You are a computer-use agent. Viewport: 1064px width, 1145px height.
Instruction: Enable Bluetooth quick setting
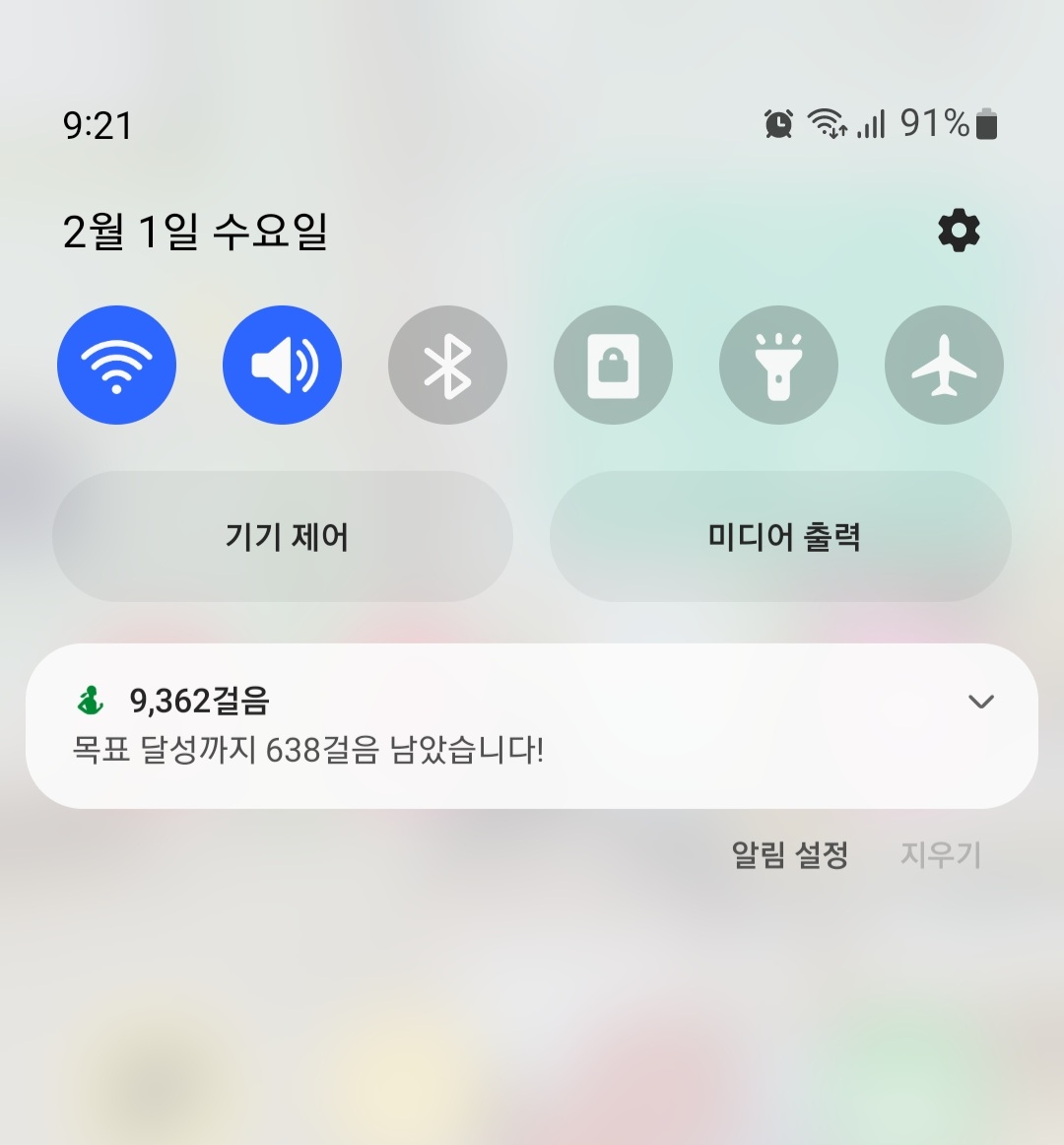pyautogui.click(x=448, y=366)
